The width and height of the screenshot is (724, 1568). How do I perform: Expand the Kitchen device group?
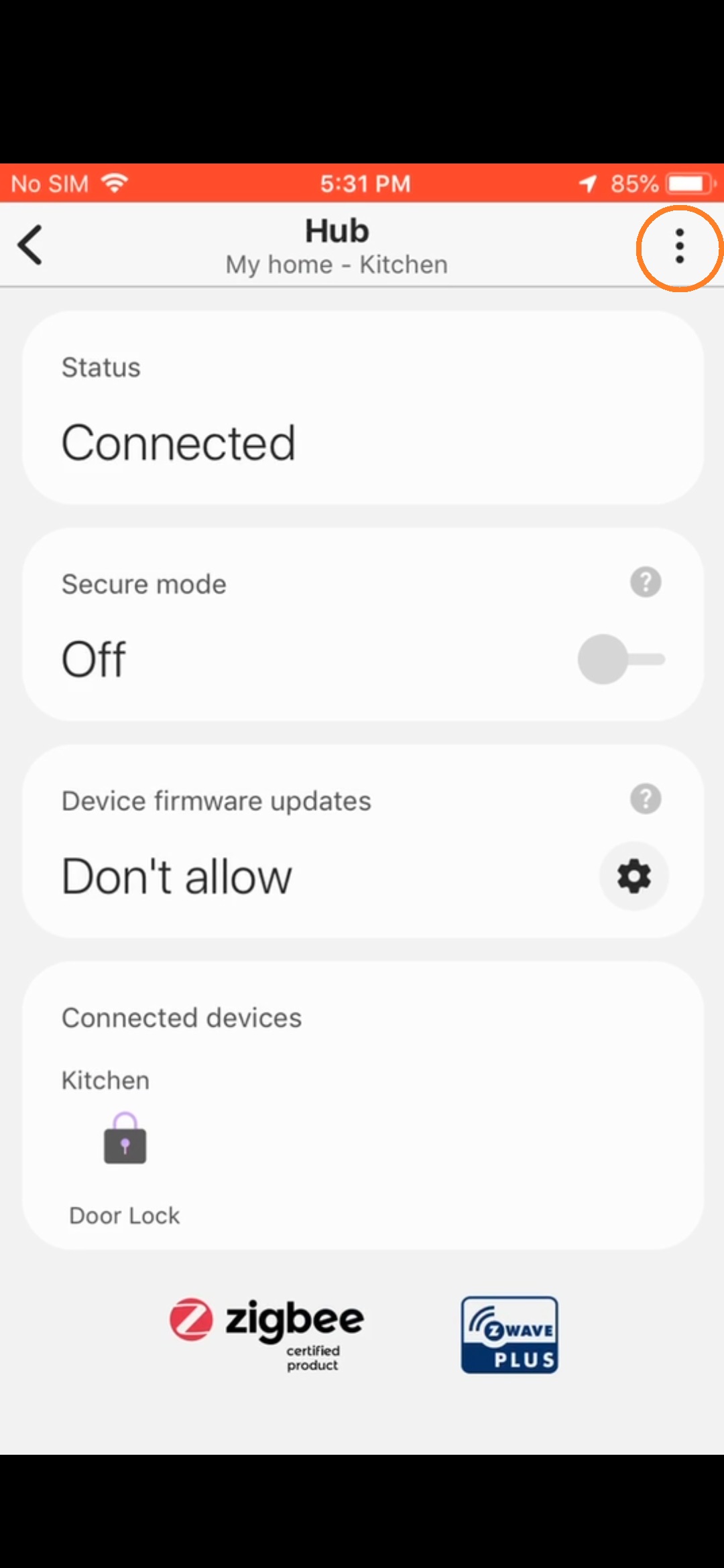(105, 1080)
